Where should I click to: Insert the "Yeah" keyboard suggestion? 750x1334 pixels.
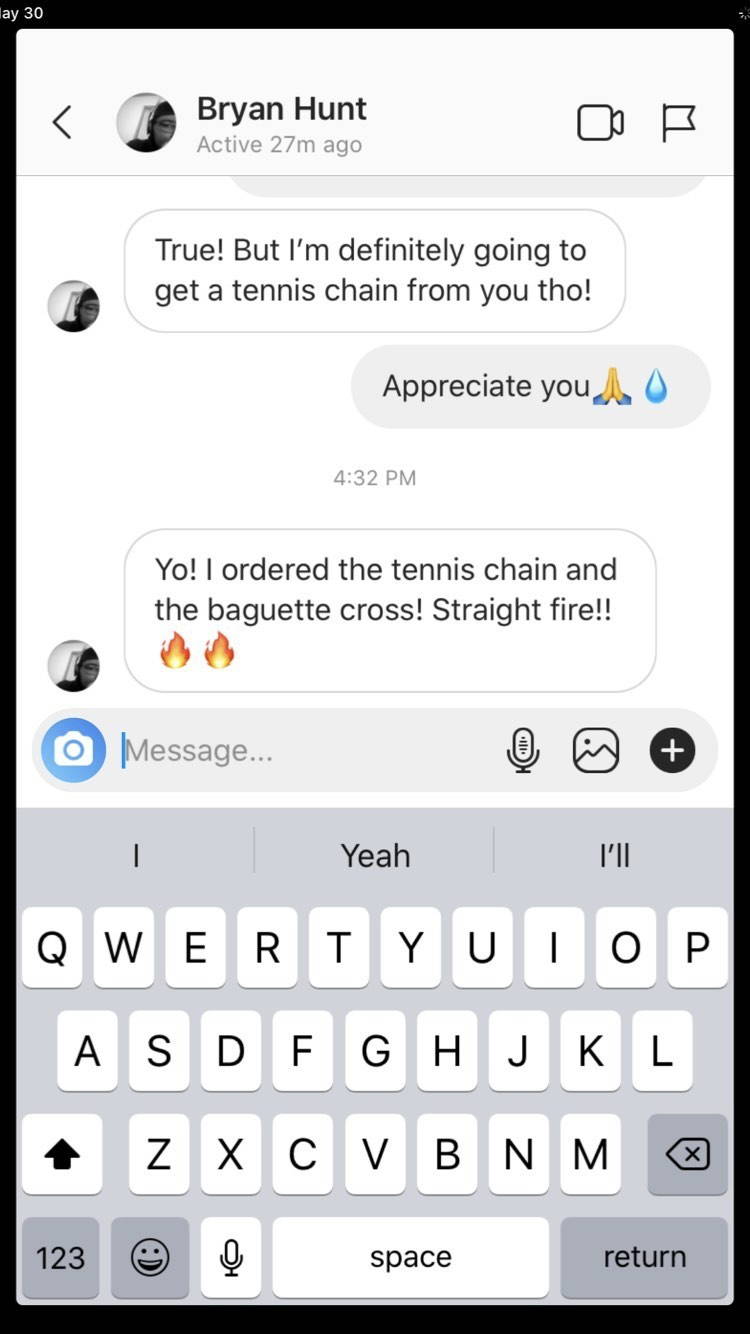click(375, 855)
